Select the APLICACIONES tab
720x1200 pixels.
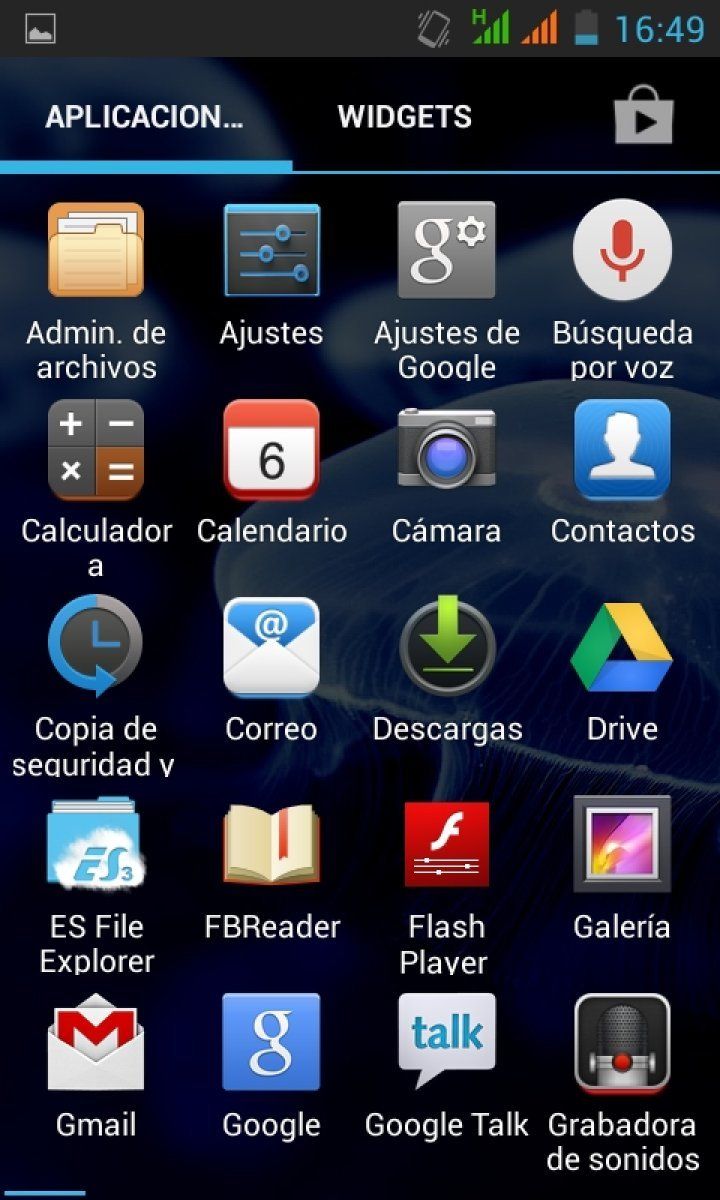coord(146,115)
